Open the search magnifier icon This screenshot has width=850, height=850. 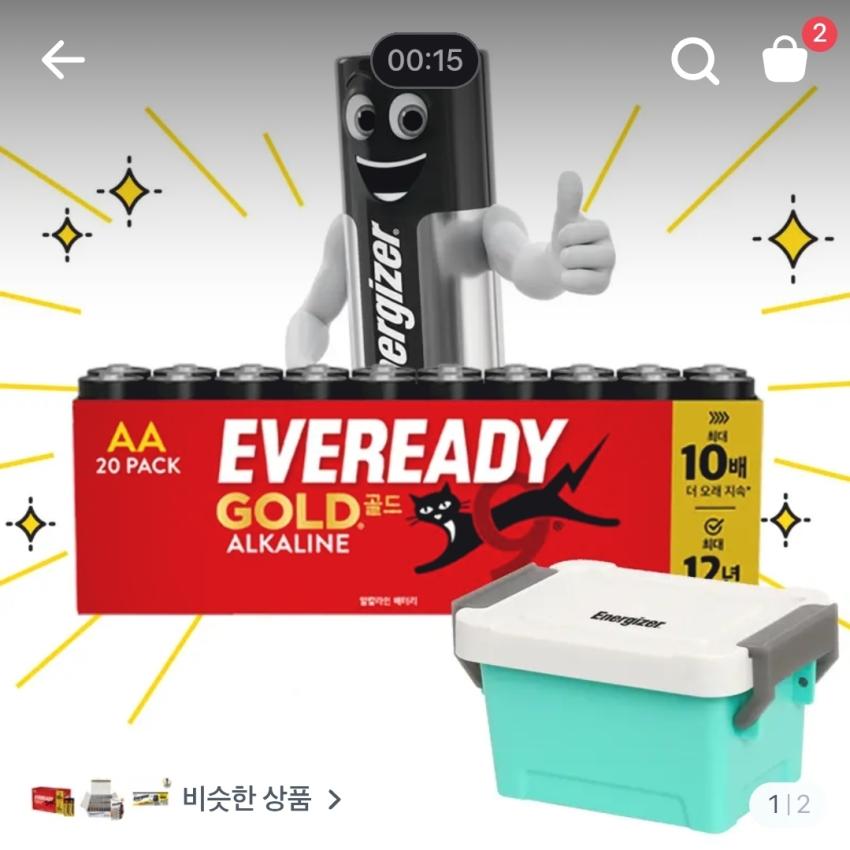point(694,62)
